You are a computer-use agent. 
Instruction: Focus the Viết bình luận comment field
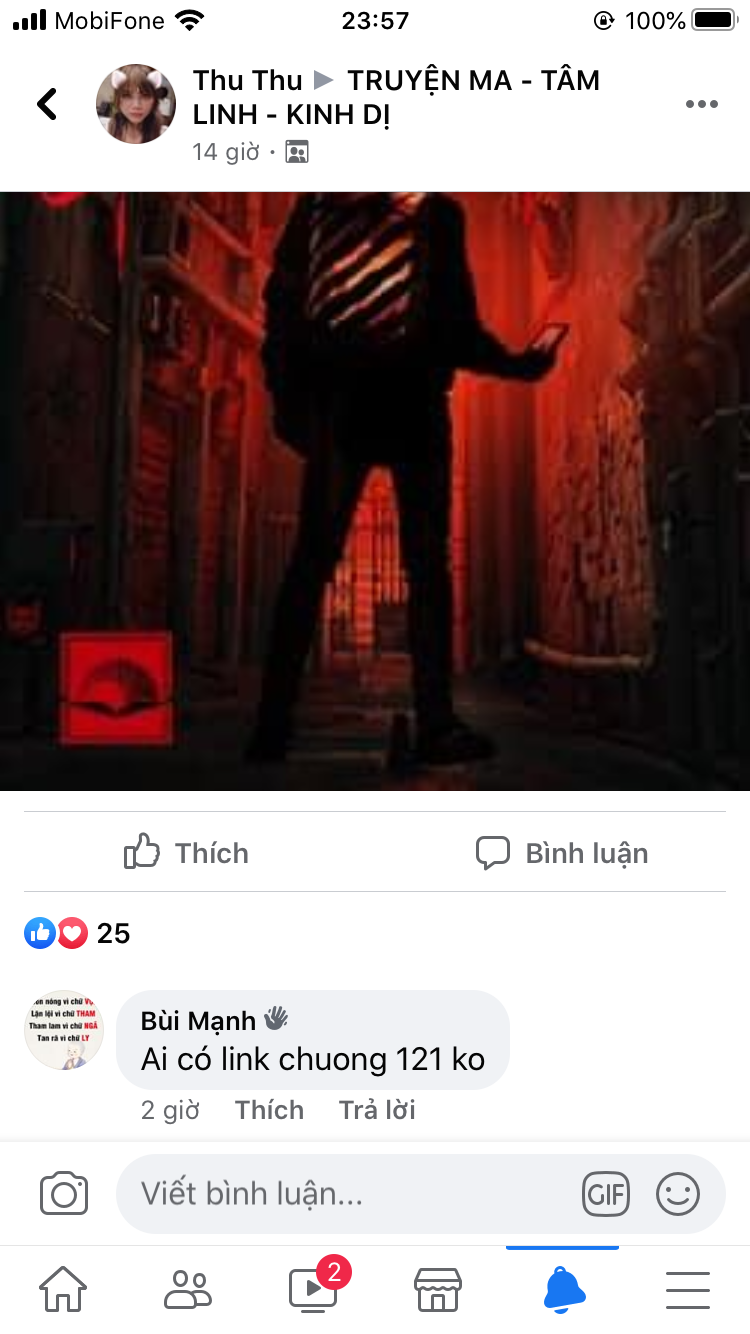tap(340, 1194)
